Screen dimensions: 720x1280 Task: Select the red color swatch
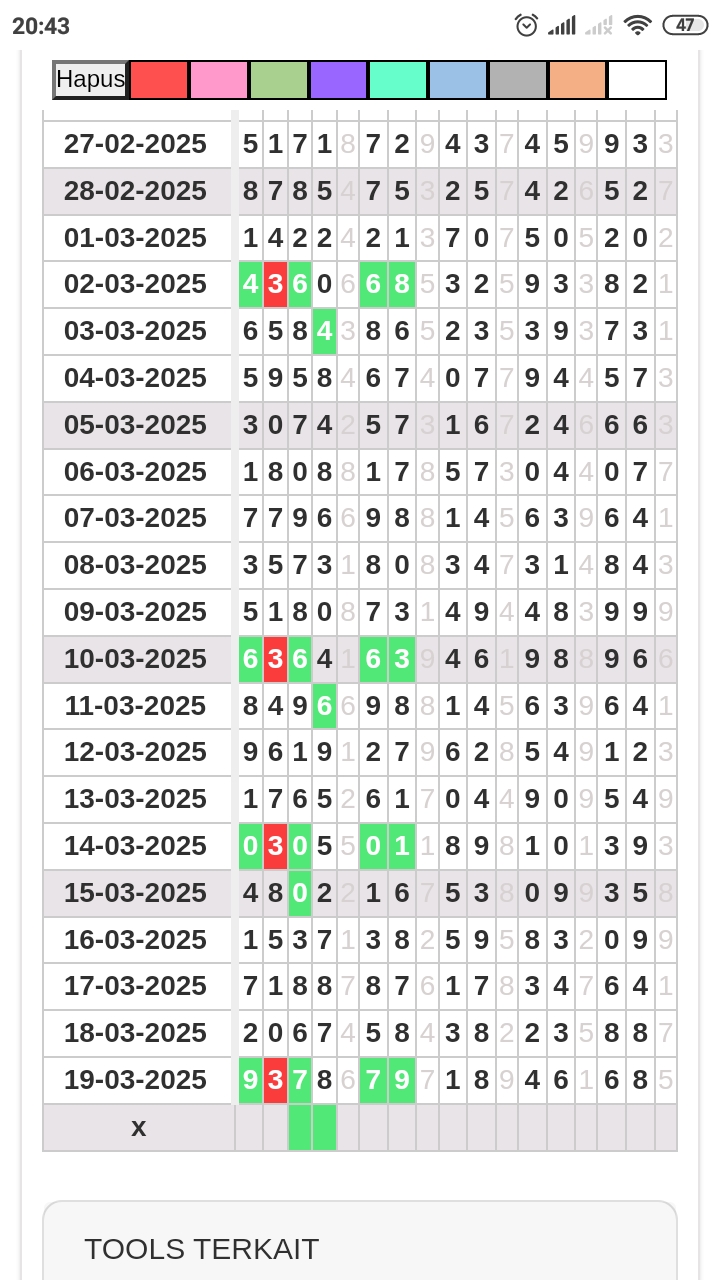[x=159, y=80]
